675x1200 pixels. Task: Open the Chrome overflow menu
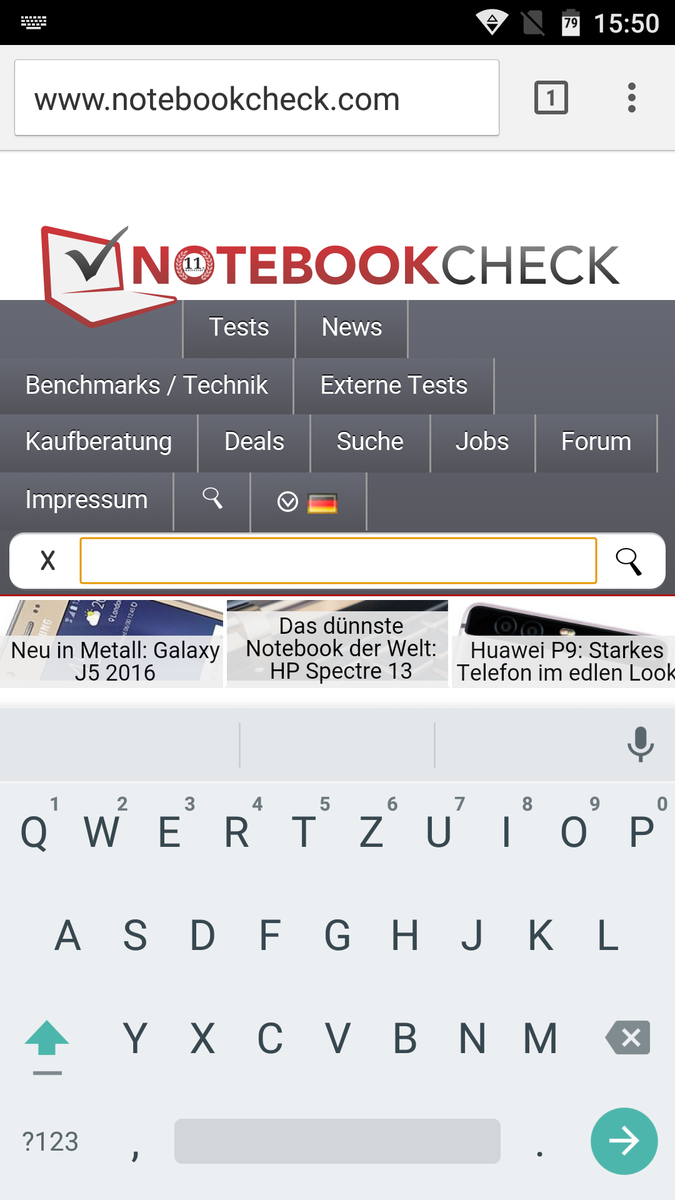(631, 98)
